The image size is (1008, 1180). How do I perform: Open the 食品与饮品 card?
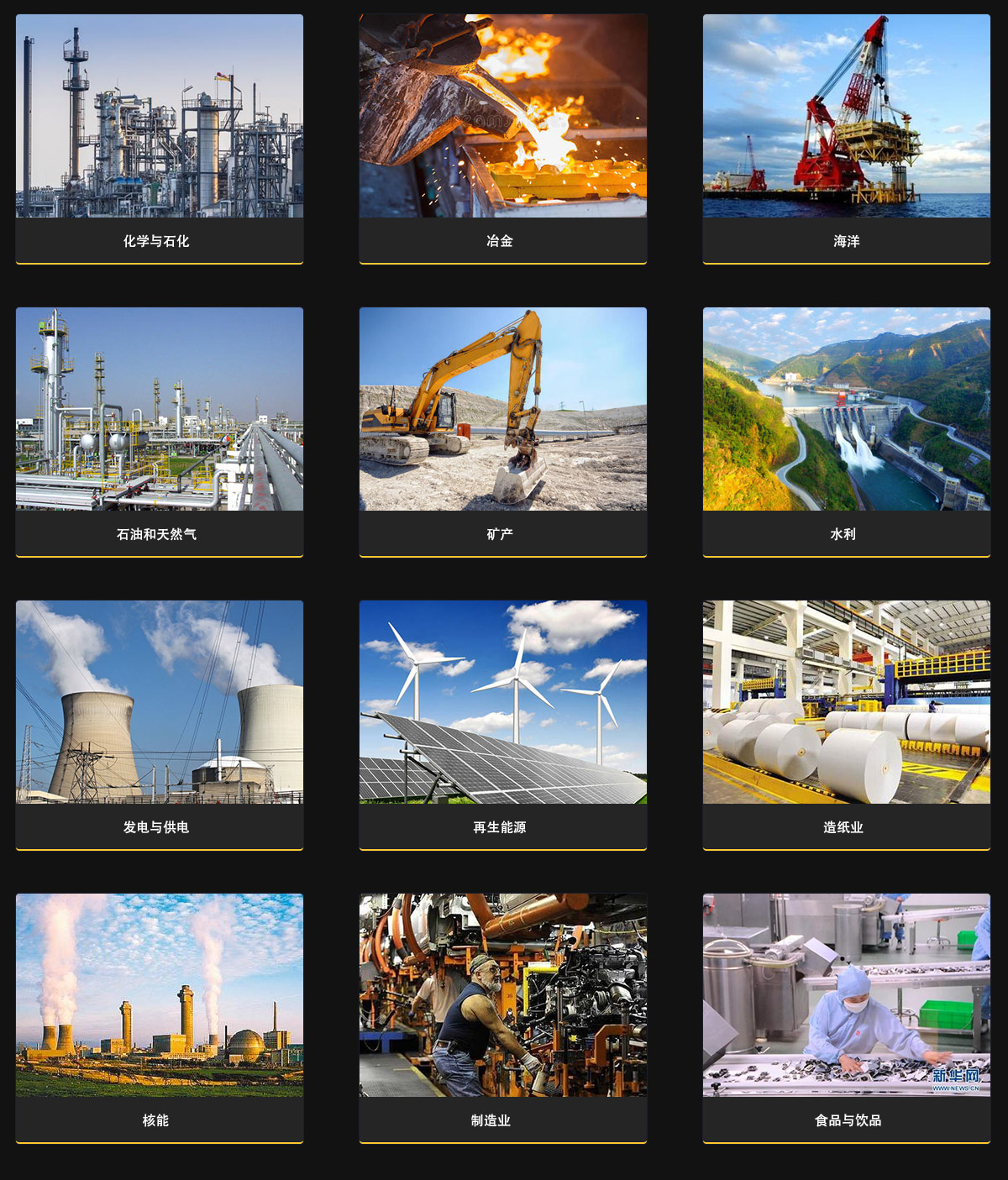click(846, 1018)
